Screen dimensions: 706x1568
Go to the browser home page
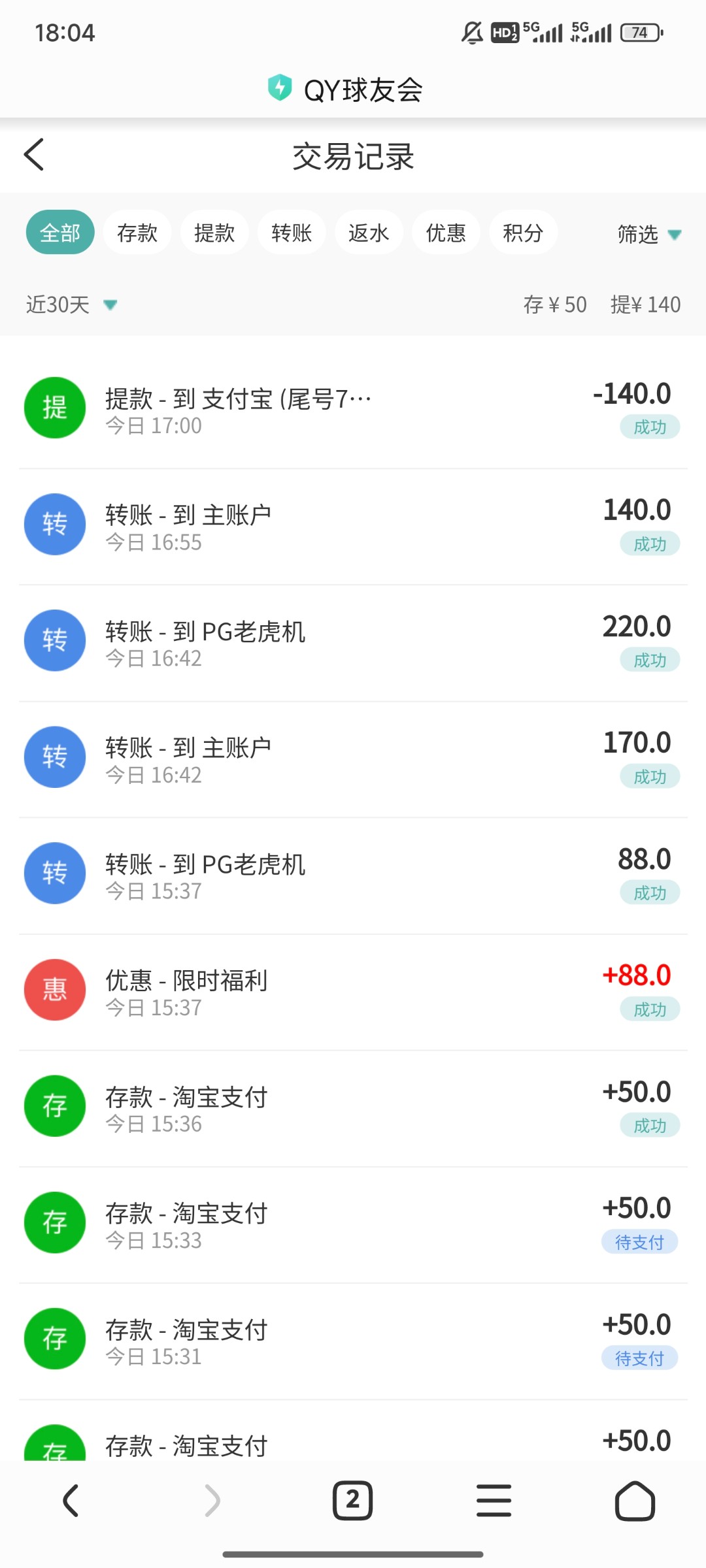pyautogui.click(x=635, y=1500)
